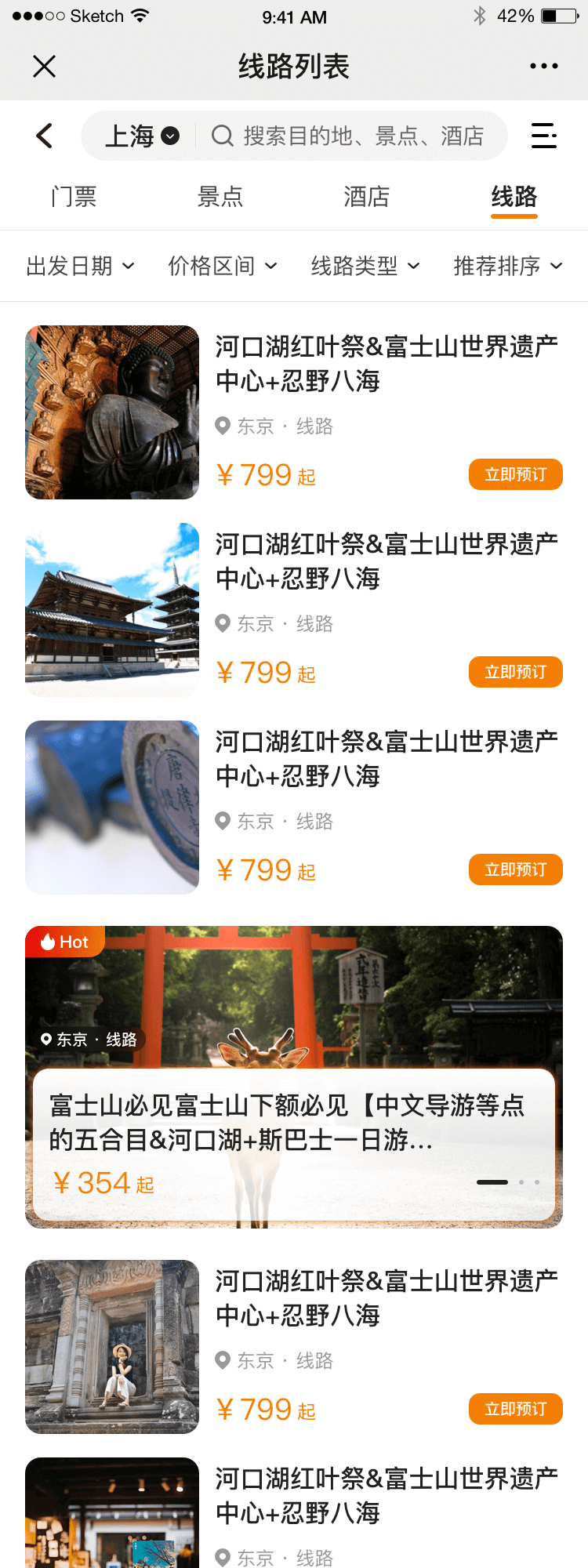Expand the 推荐排序 sorting option
588x1568 pixels.
[508, 267]
